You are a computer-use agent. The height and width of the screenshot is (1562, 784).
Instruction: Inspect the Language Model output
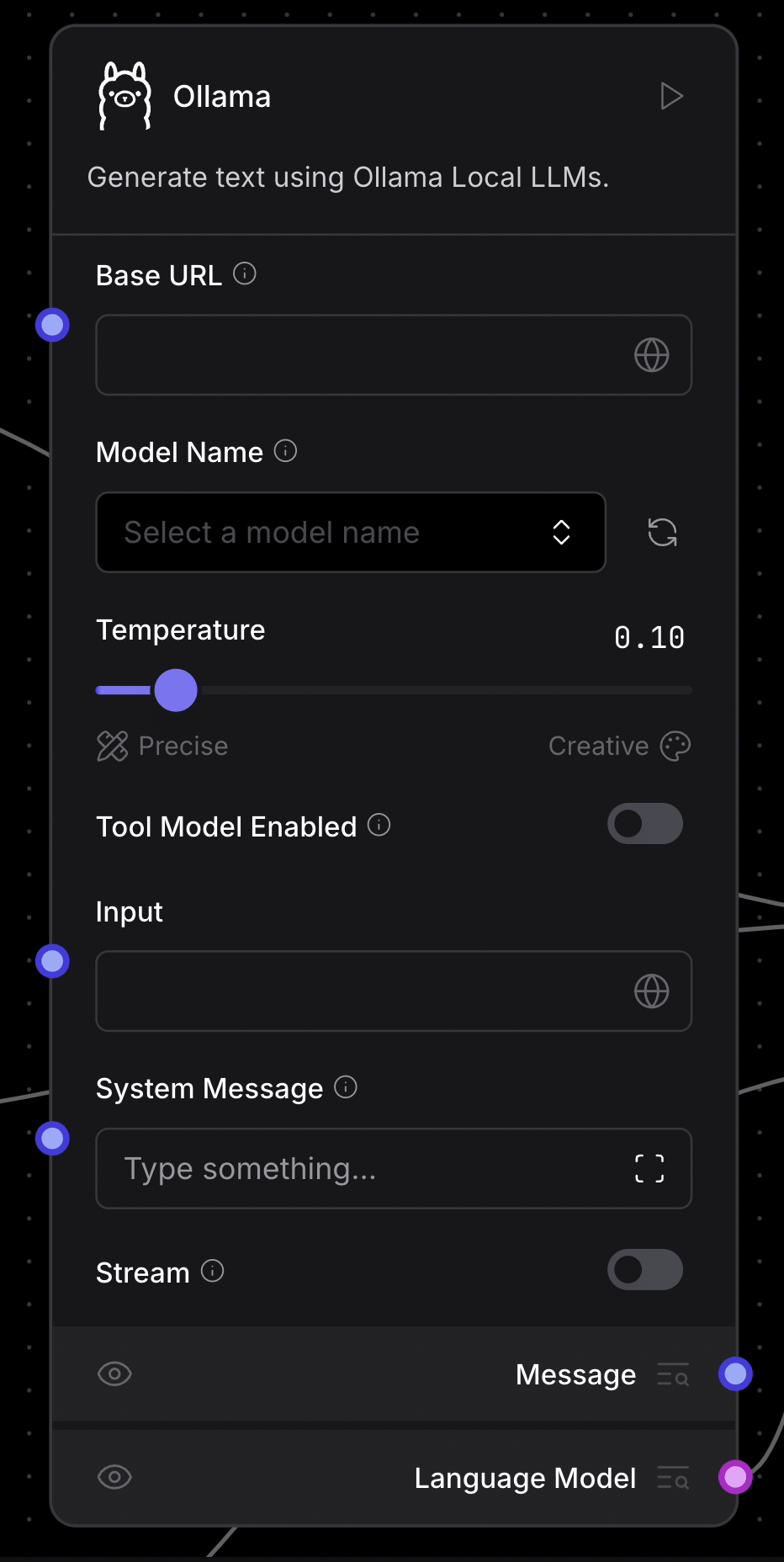point(672,1477)
